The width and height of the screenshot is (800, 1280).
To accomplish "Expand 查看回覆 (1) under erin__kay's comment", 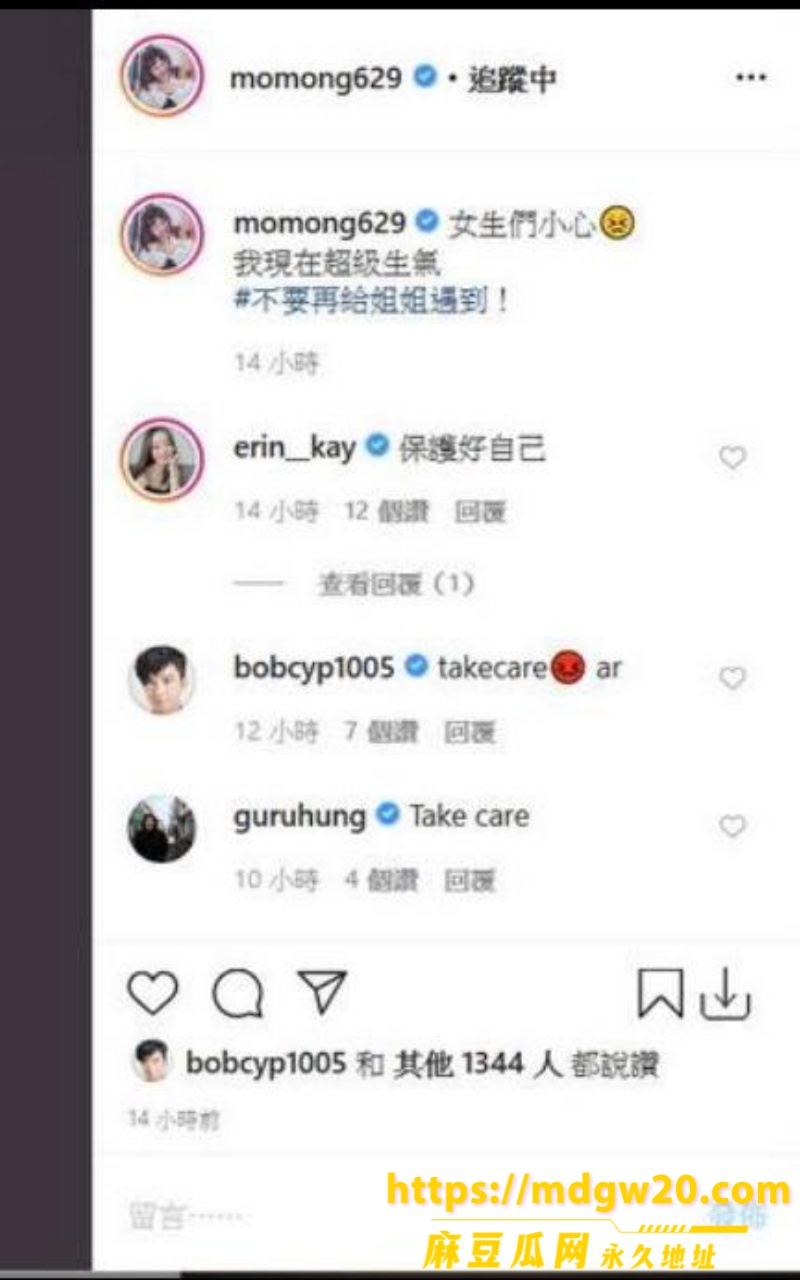I will coord(396,584).
